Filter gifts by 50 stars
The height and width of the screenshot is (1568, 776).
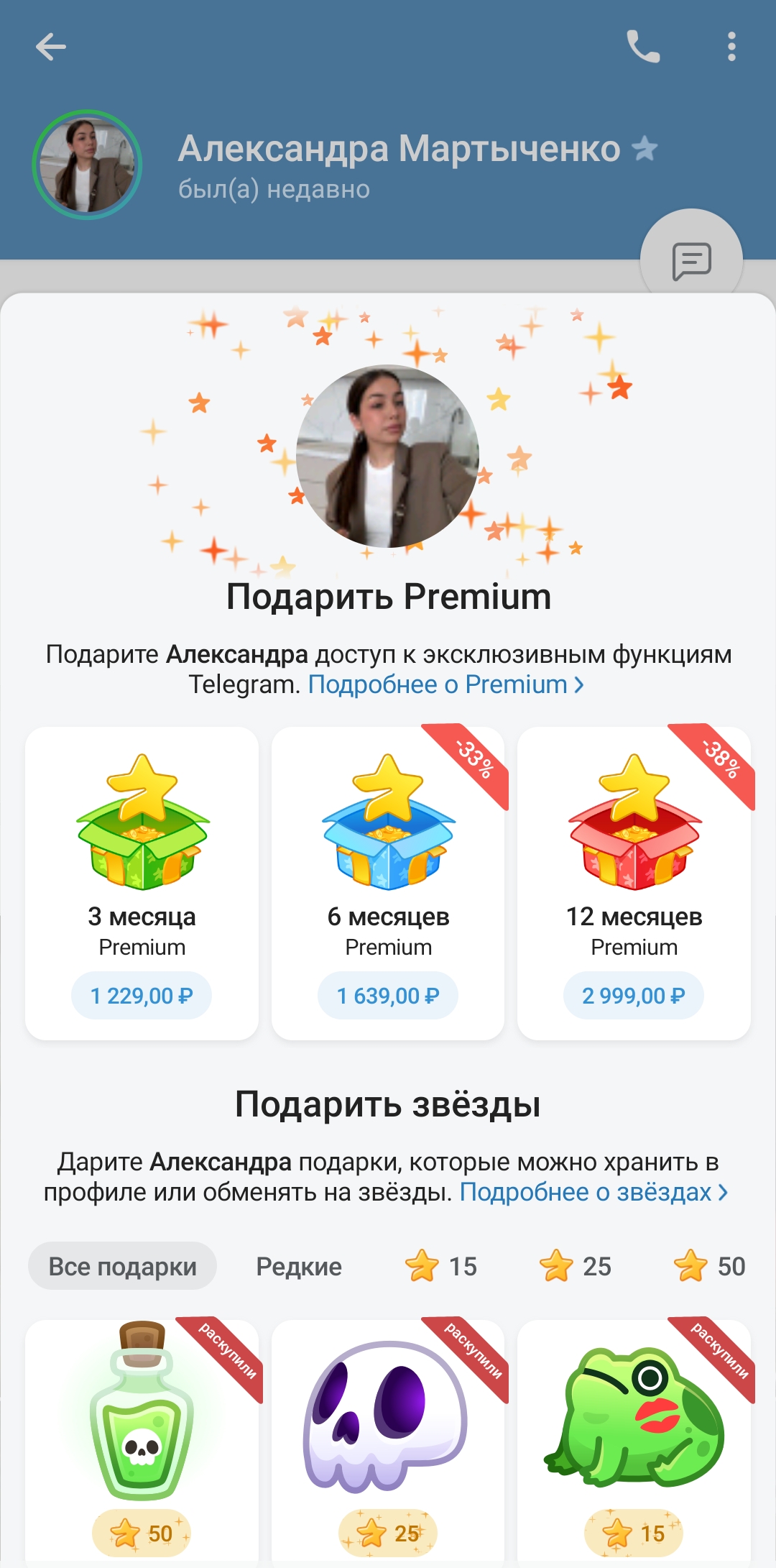[x=710, y=1266]
